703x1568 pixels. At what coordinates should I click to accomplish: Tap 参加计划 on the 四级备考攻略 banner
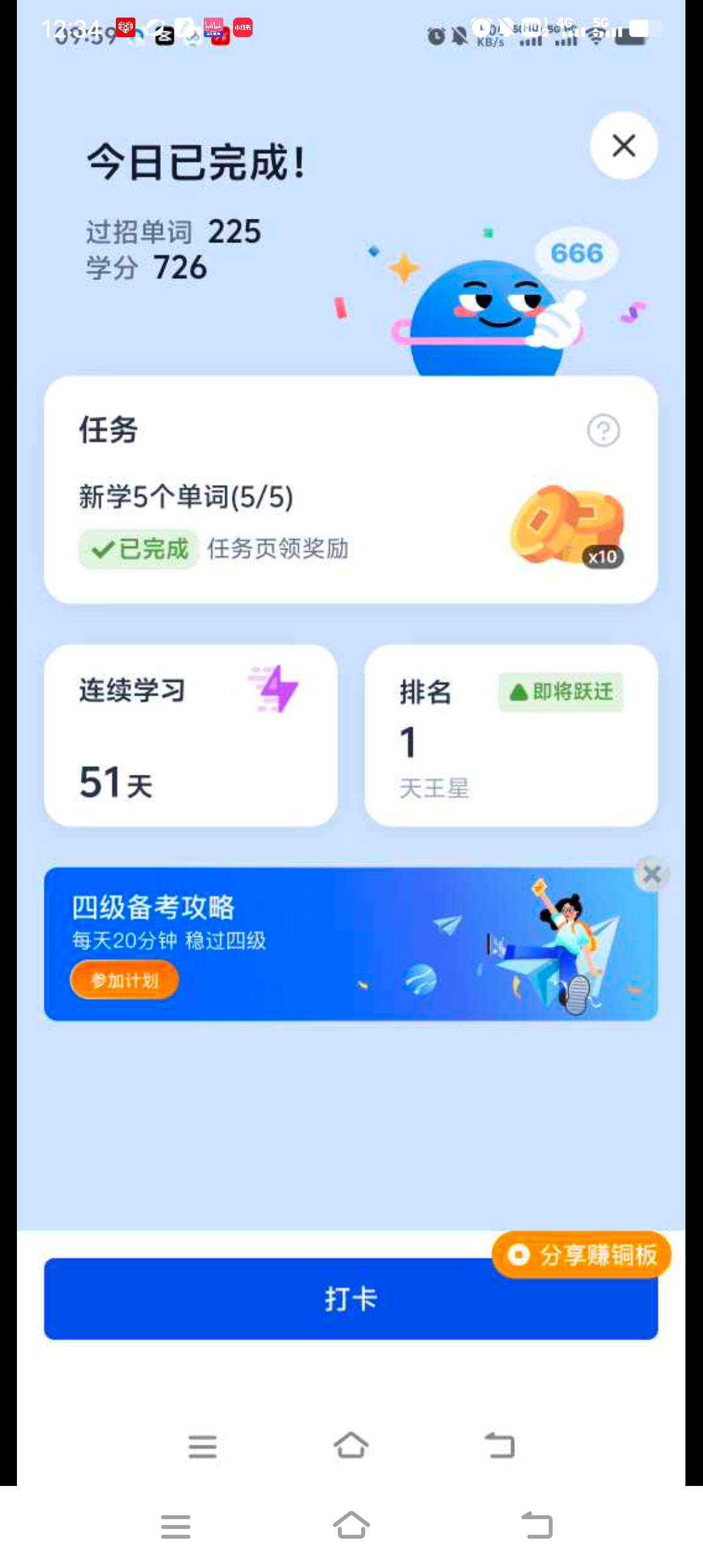[124, 980]
